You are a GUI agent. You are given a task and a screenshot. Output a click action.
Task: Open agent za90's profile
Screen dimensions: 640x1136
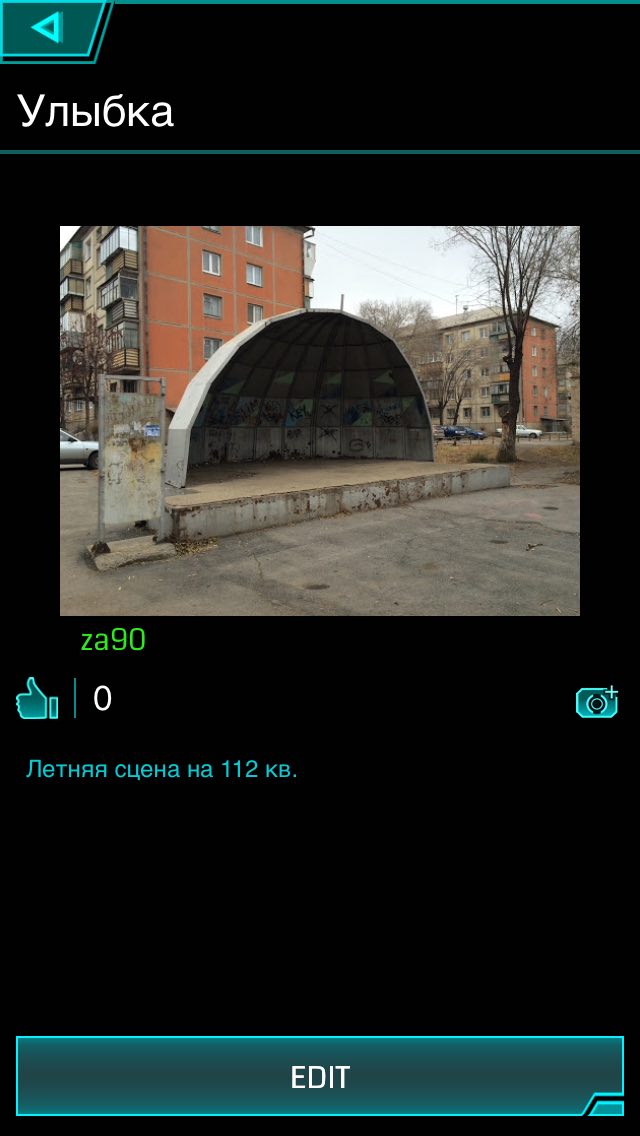click(113, 640)
